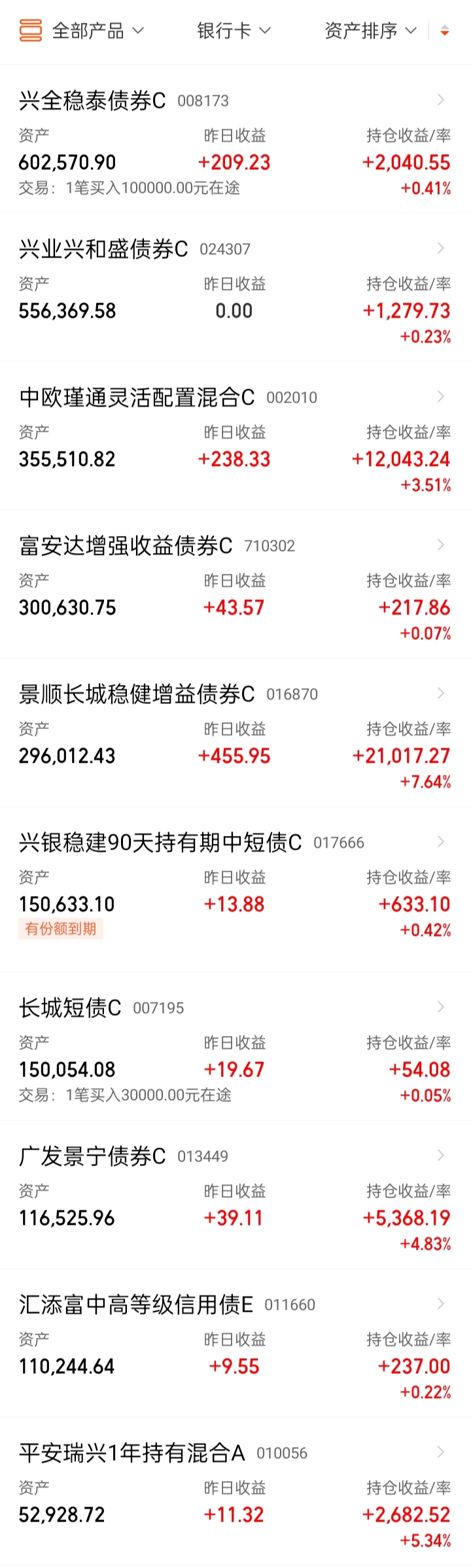Viewport: 471px width, 1568px height.
Task: Open fund 兴全稳泰债券C details
Action: (92, 101)
